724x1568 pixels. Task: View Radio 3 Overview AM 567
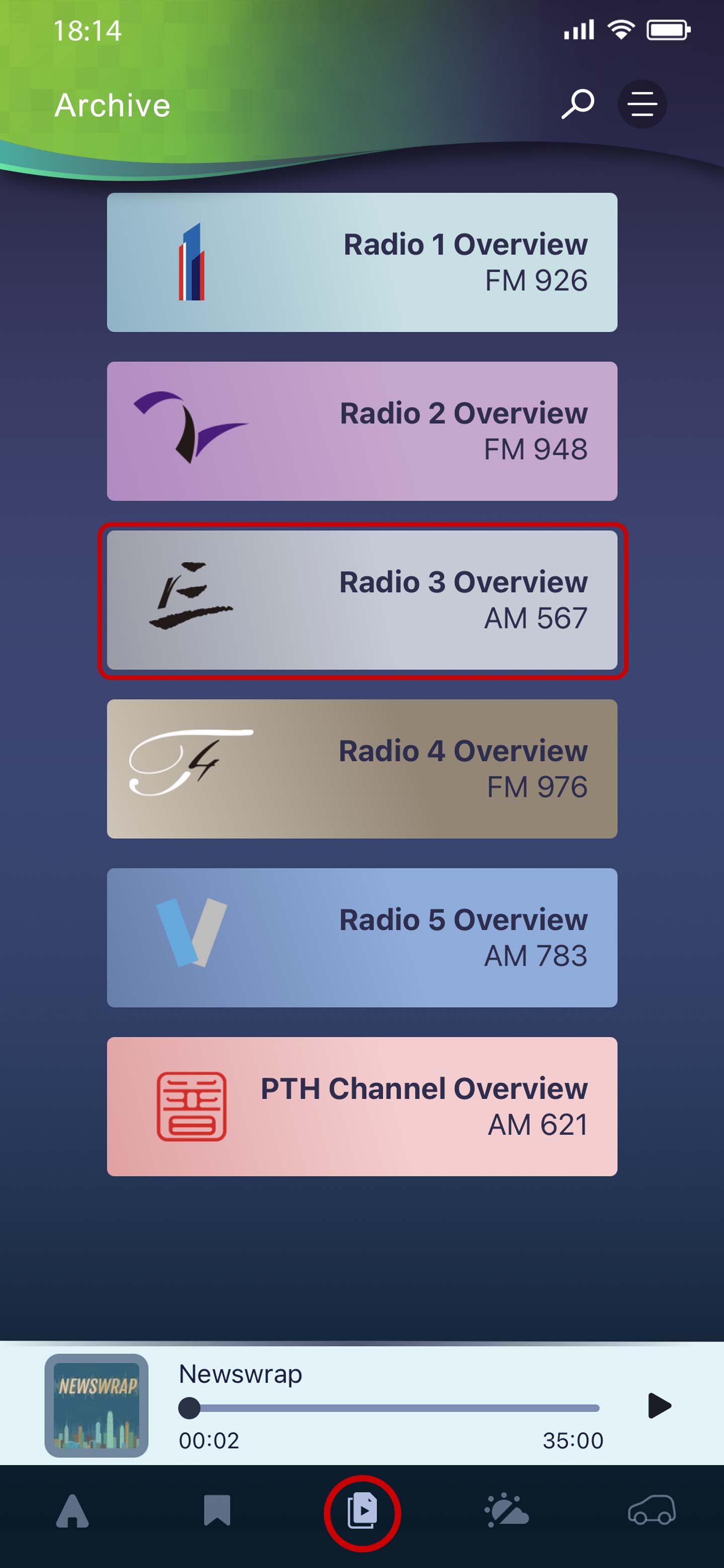click(x=361, y=600)
